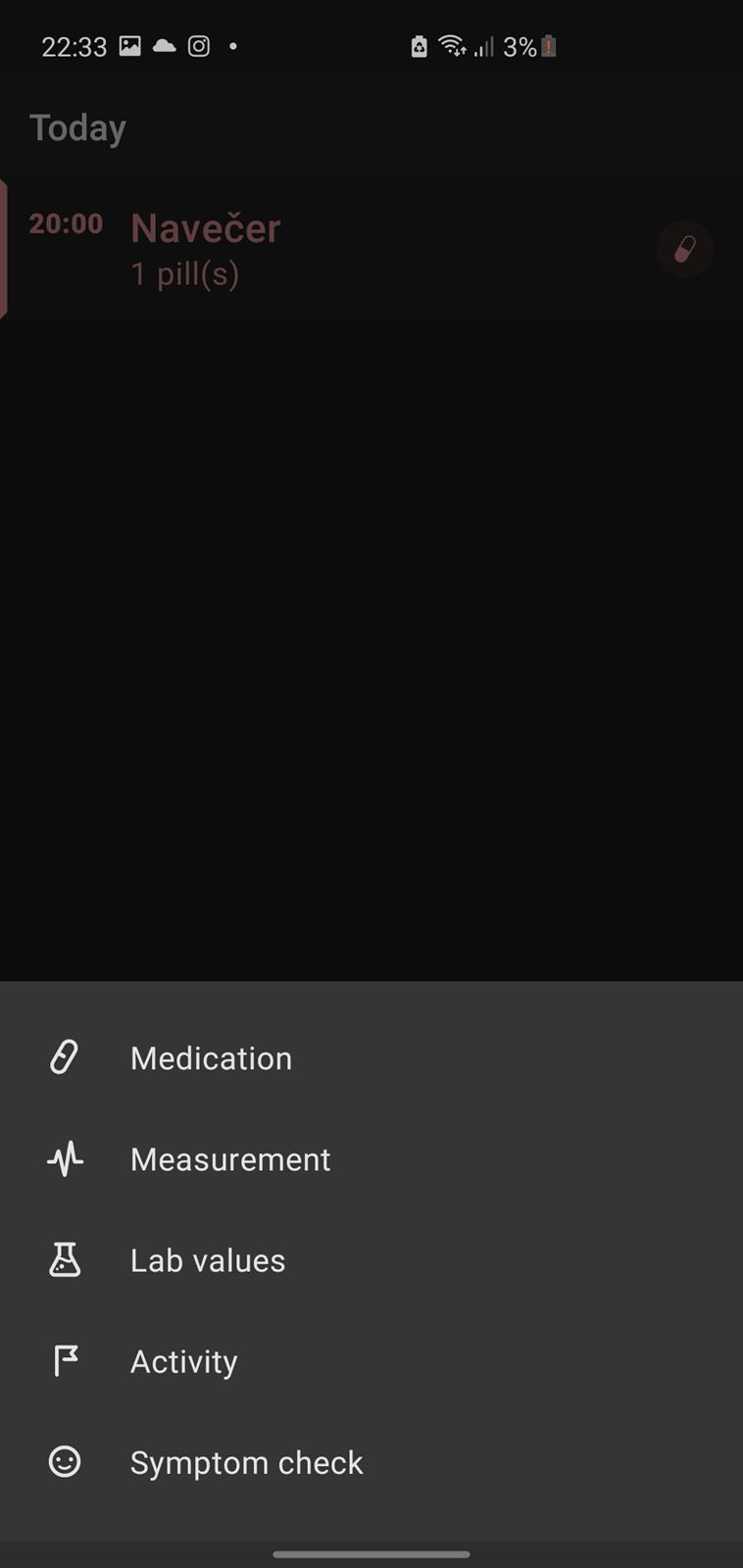Select Medication from the bottom sheet
The height and width of the screenshot is (1568, 743).
click(371, 1057)
